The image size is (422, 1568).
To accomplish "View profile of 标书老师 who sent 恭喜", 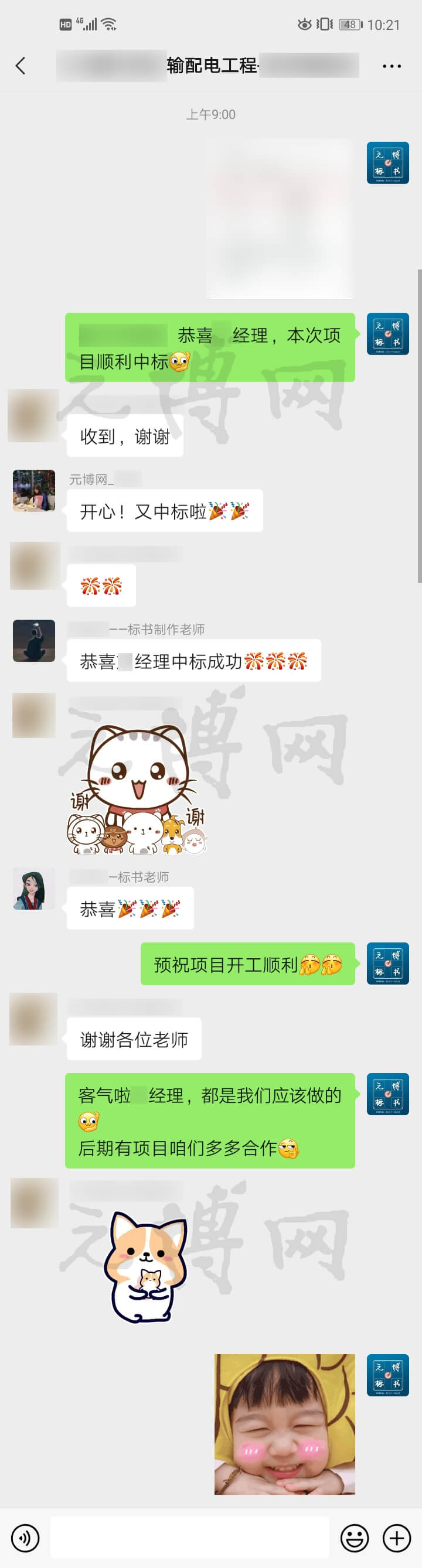I will pyautogui.click(x=34, y=888).
